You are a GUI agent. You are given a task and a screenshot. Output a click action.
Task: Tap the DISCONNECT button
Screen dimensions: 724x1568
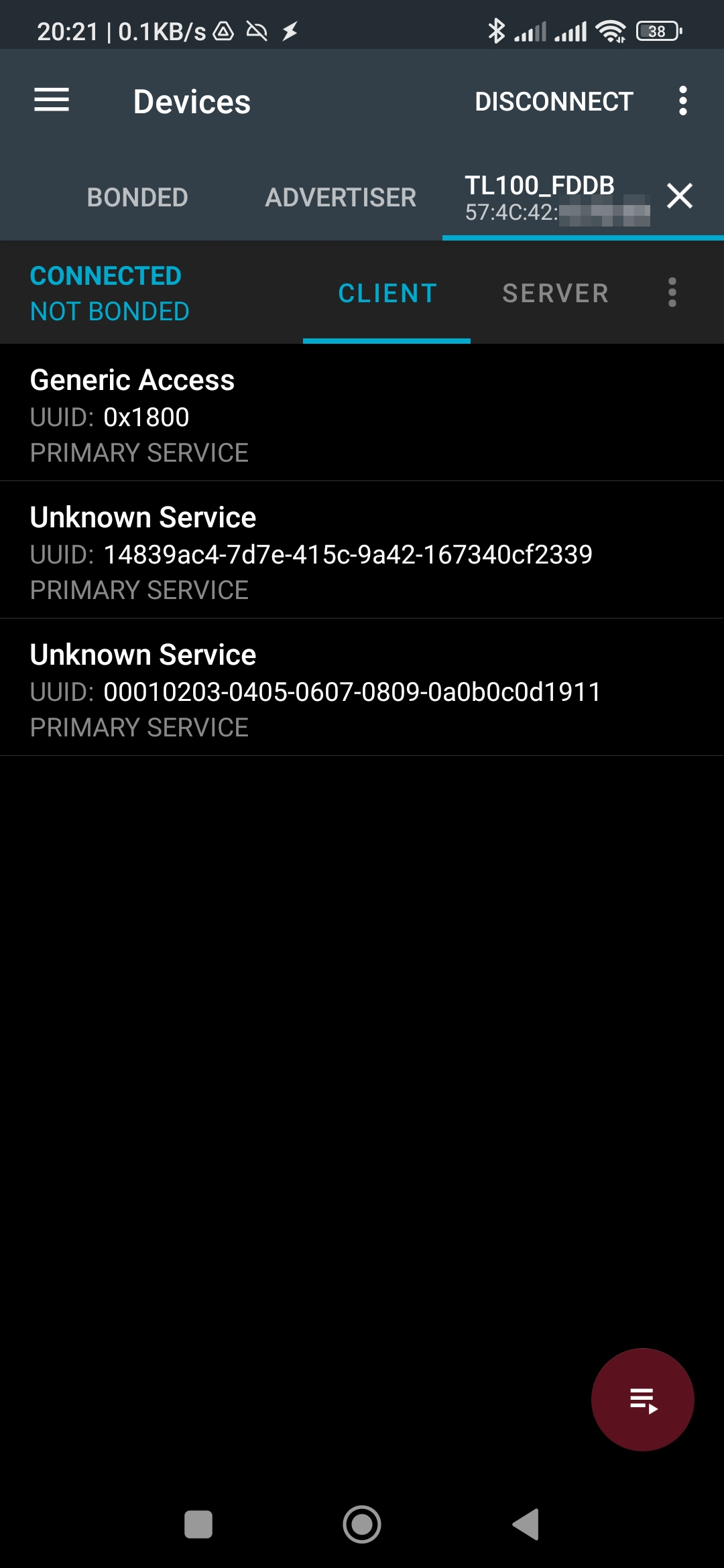point(554,102)
